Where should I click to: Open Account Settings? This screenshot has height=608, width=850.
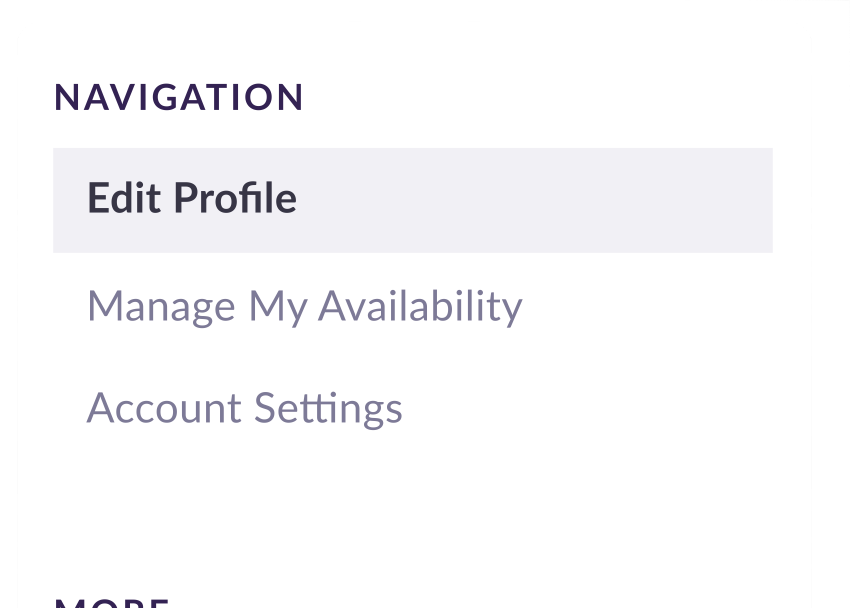(x=244, y=408)
